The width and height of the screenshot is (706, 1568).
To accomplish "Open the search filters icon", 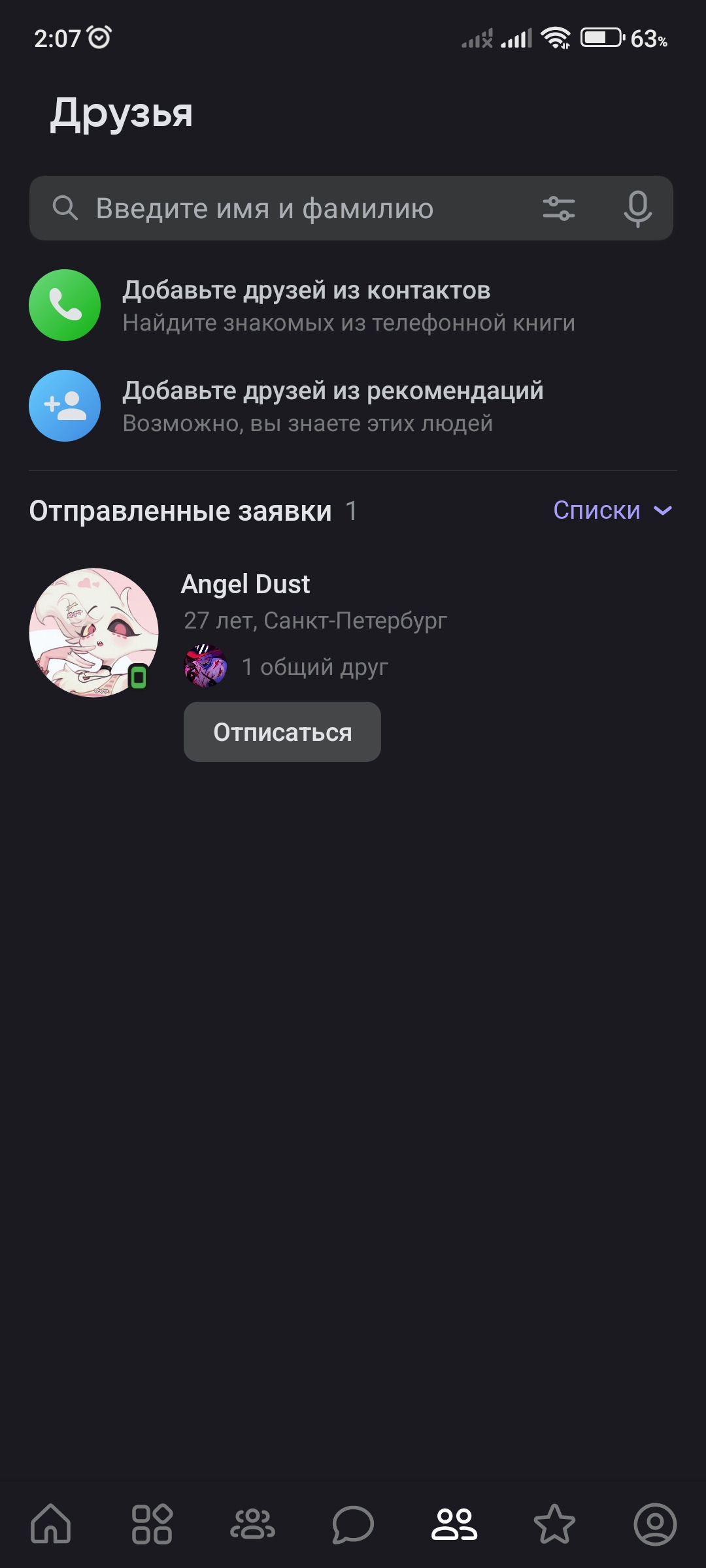I will click(x=559, y=208).
